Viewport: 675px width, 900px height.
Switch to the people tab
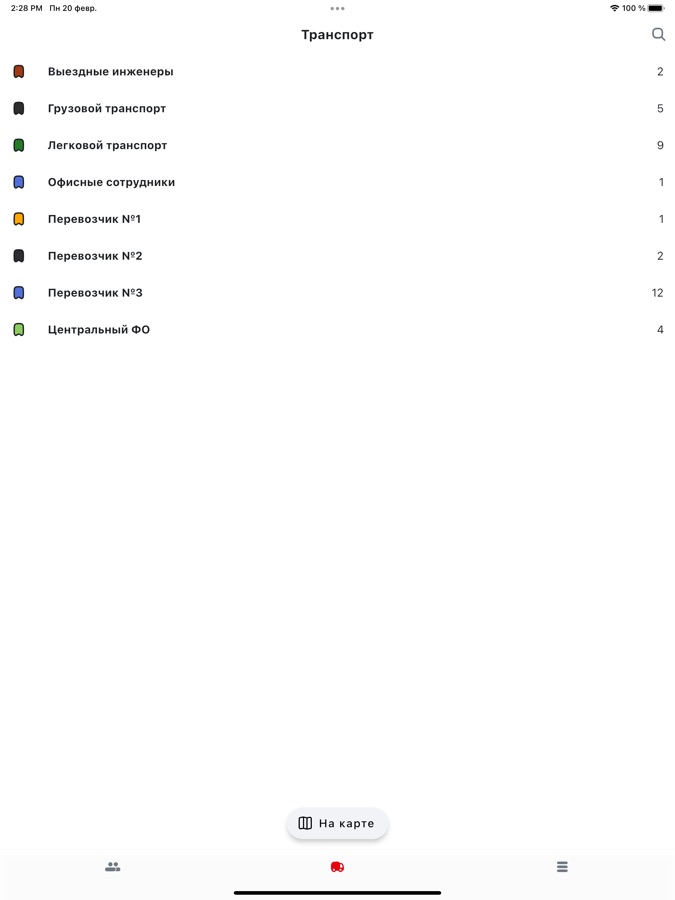pyautogui.click(x=113, y=867)
